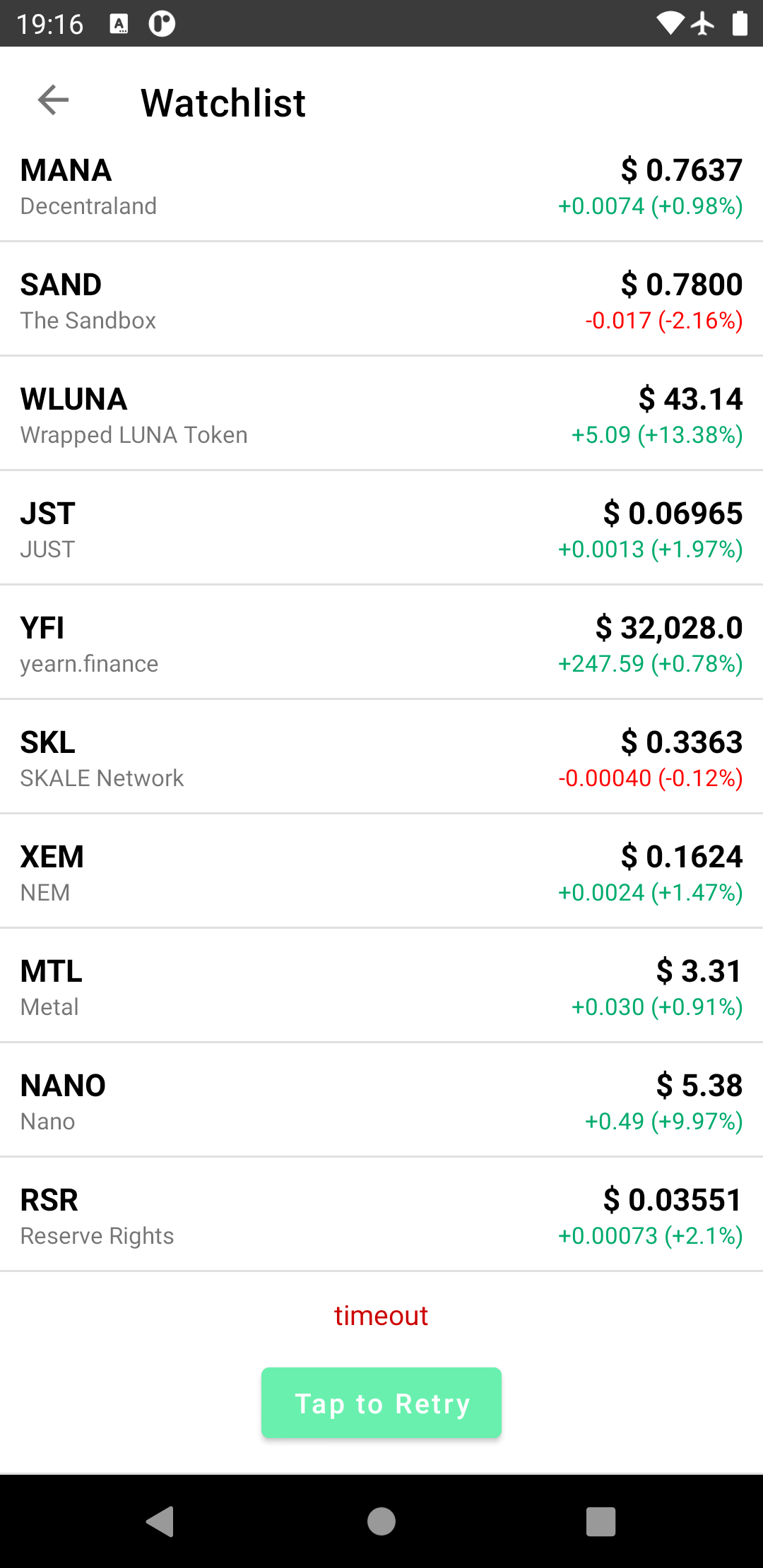The width and height of the screenshot is (763, 1568).
Task: Open the JST JUST entry
Action: [381, 530]
